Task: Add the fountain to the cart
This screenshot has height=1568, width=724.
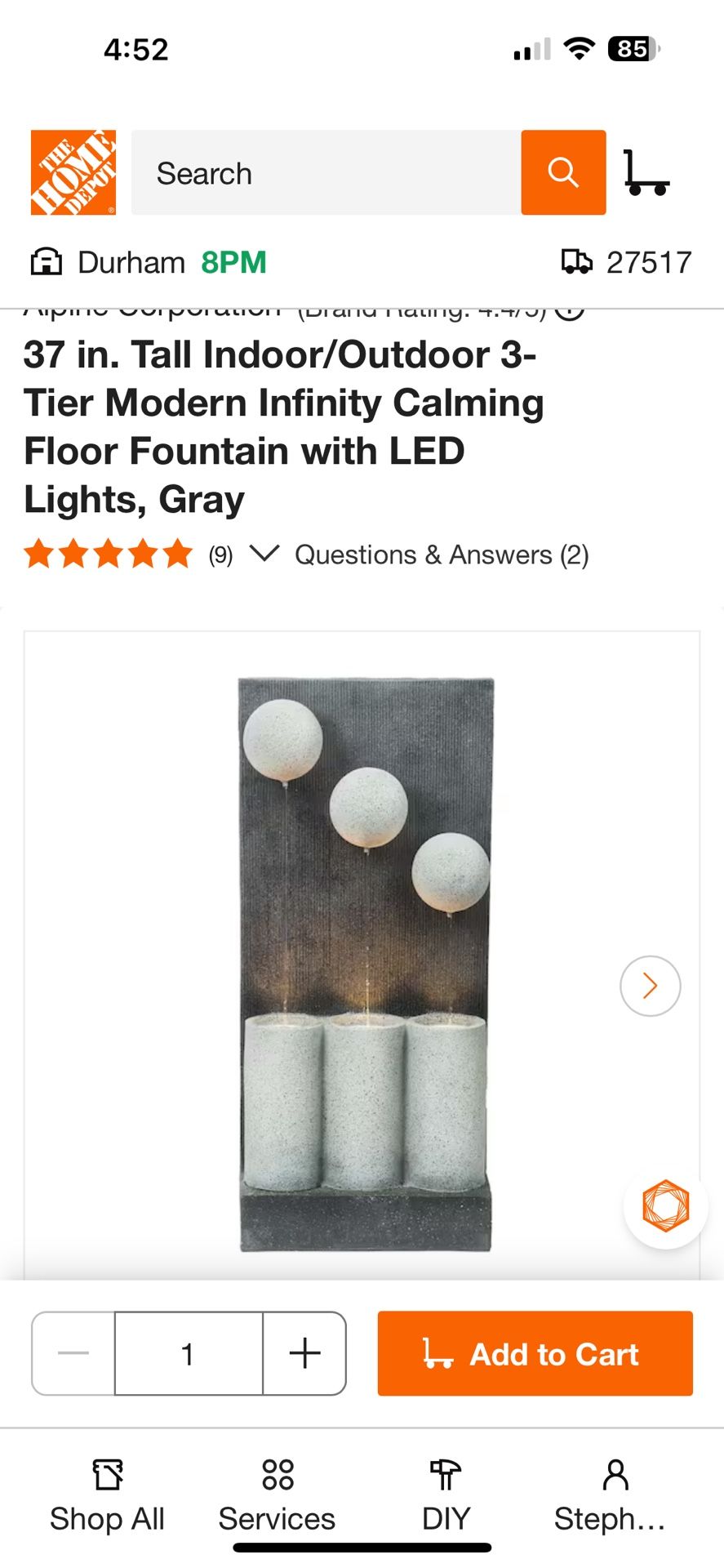Action: coord(535,1353)
